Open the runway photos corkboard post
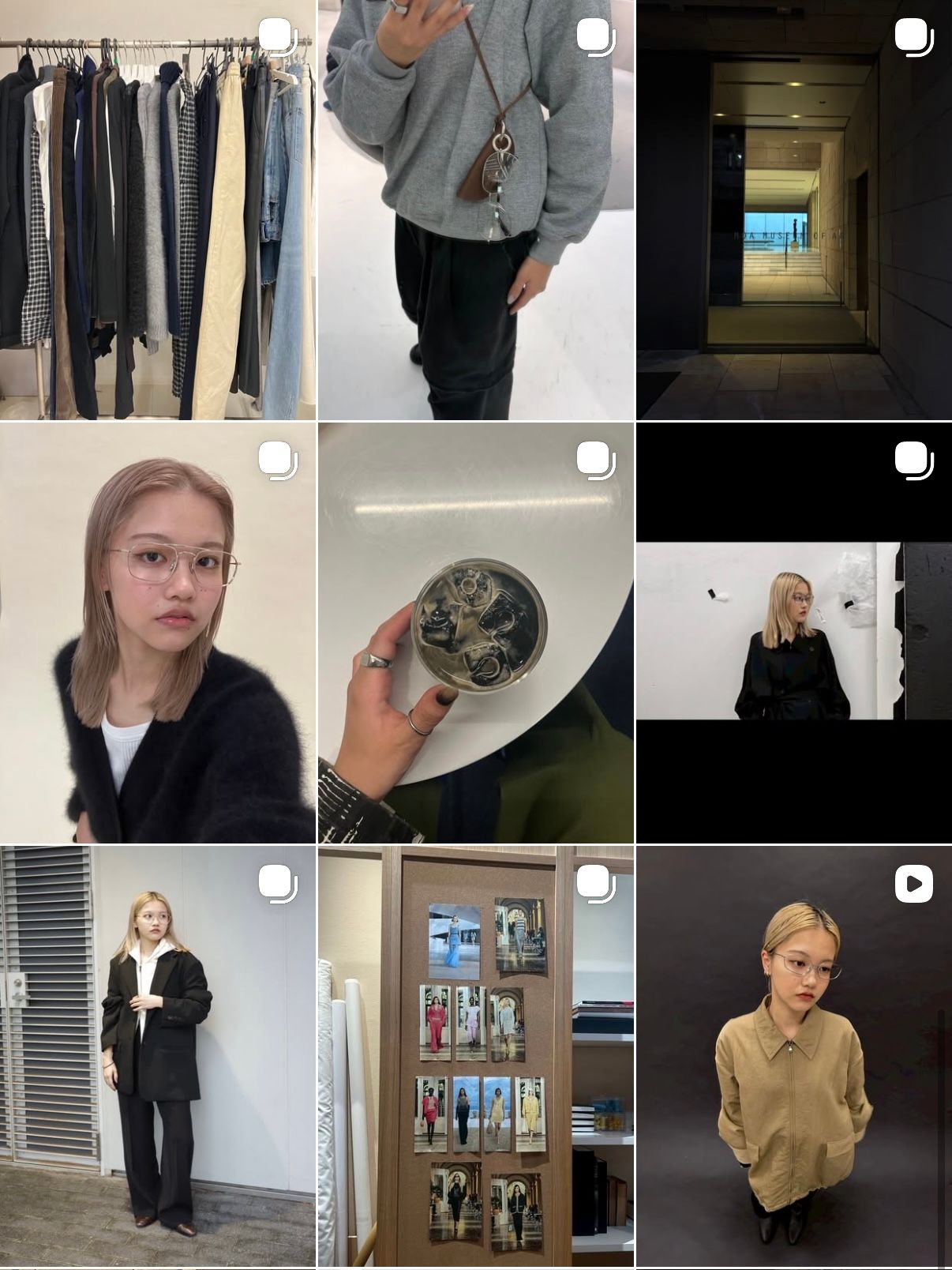The height and width of the screenshot is (1270, 952). (475, 1057)
